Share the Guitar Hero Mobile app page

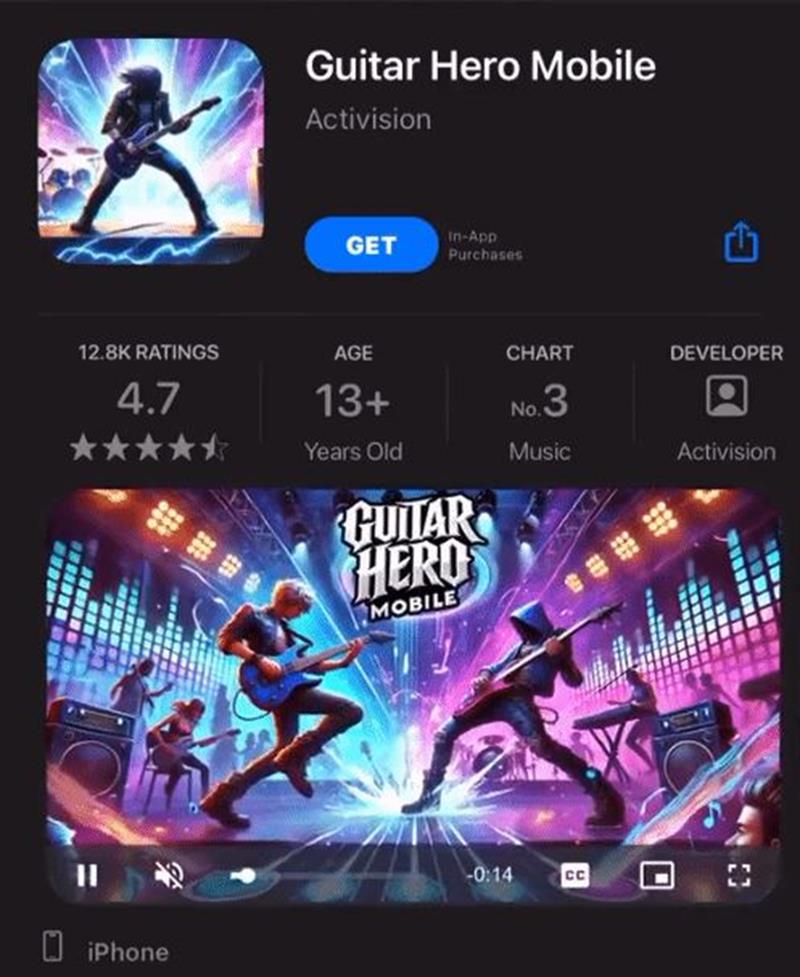(x=741, y=242)
